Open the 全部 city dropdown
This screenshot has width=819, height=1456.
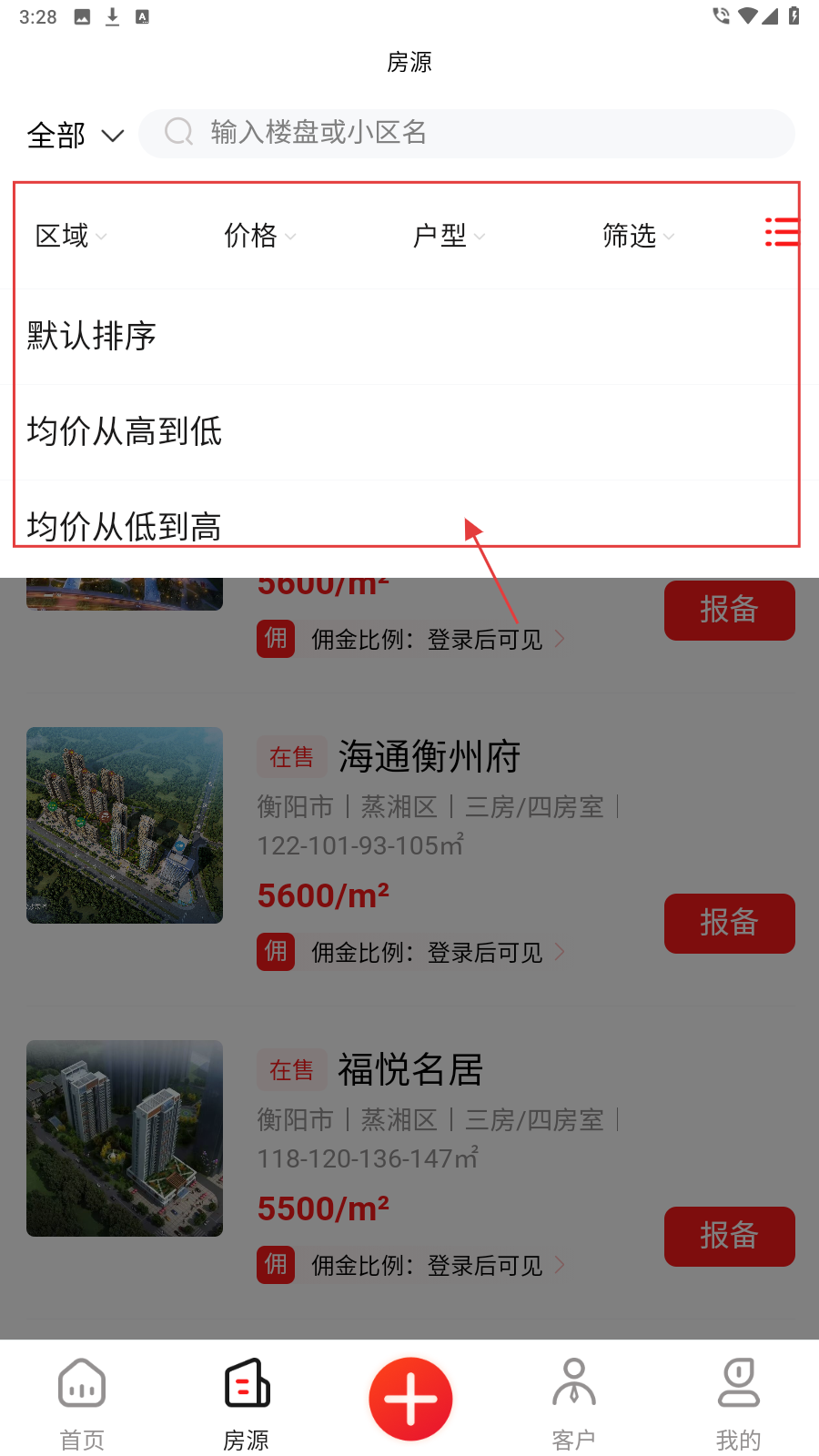tap(75, 136)
